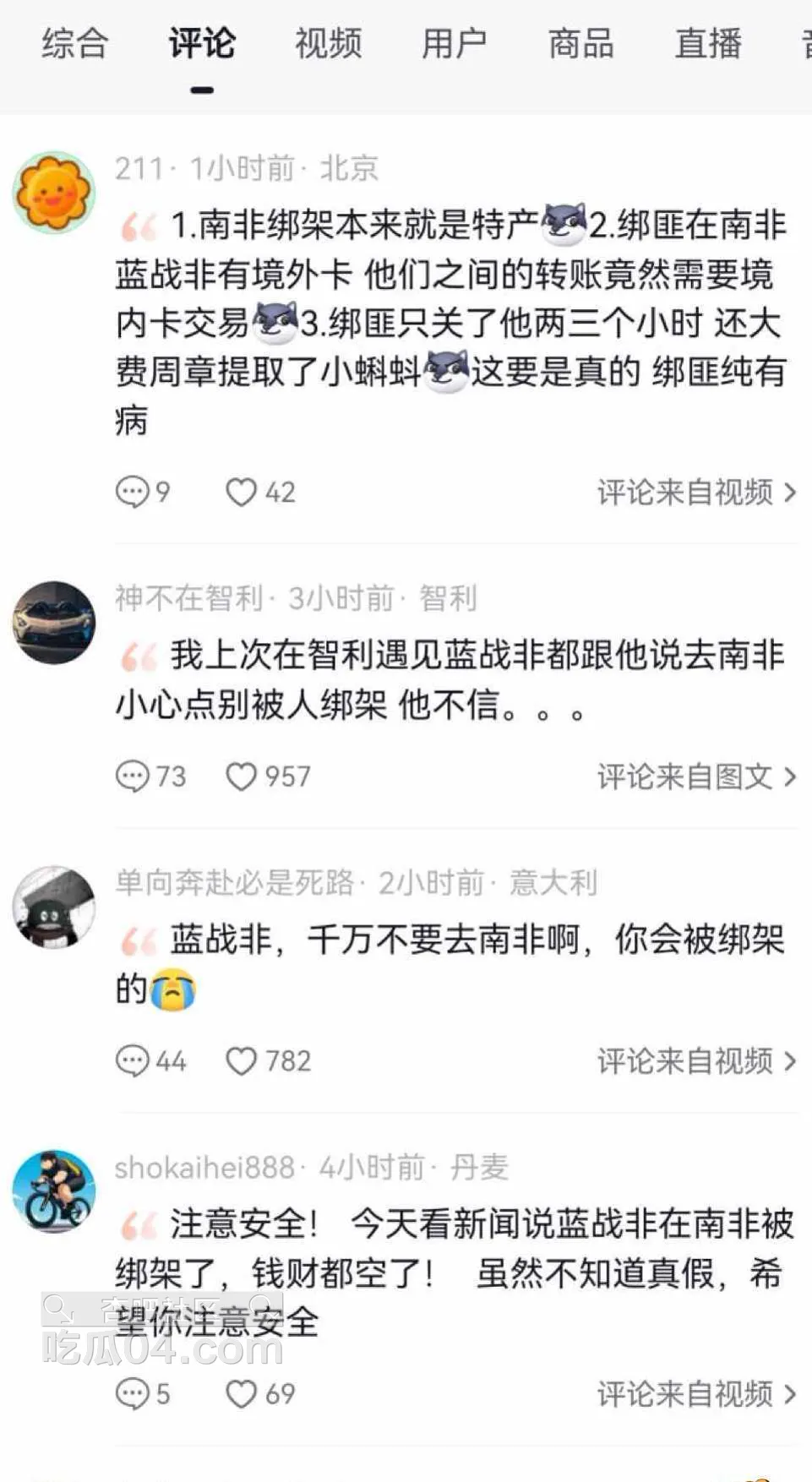Open the source video of 单向奔赴必是死路's comment
This screenshot has width=812, height=1482.
click(x=695, y=1061)
